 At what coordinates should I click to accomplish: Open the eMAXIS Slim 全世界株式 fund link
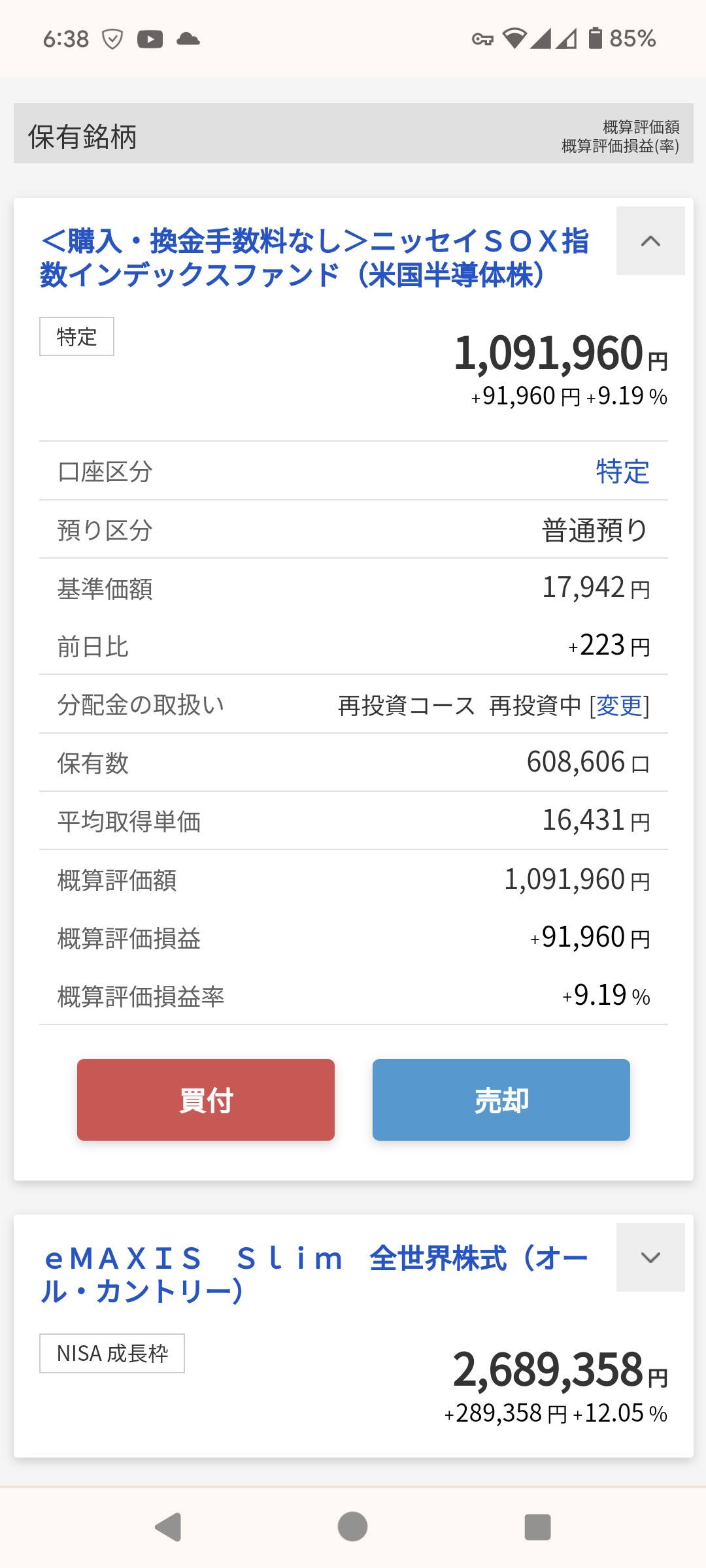[x=314, y=1275]
